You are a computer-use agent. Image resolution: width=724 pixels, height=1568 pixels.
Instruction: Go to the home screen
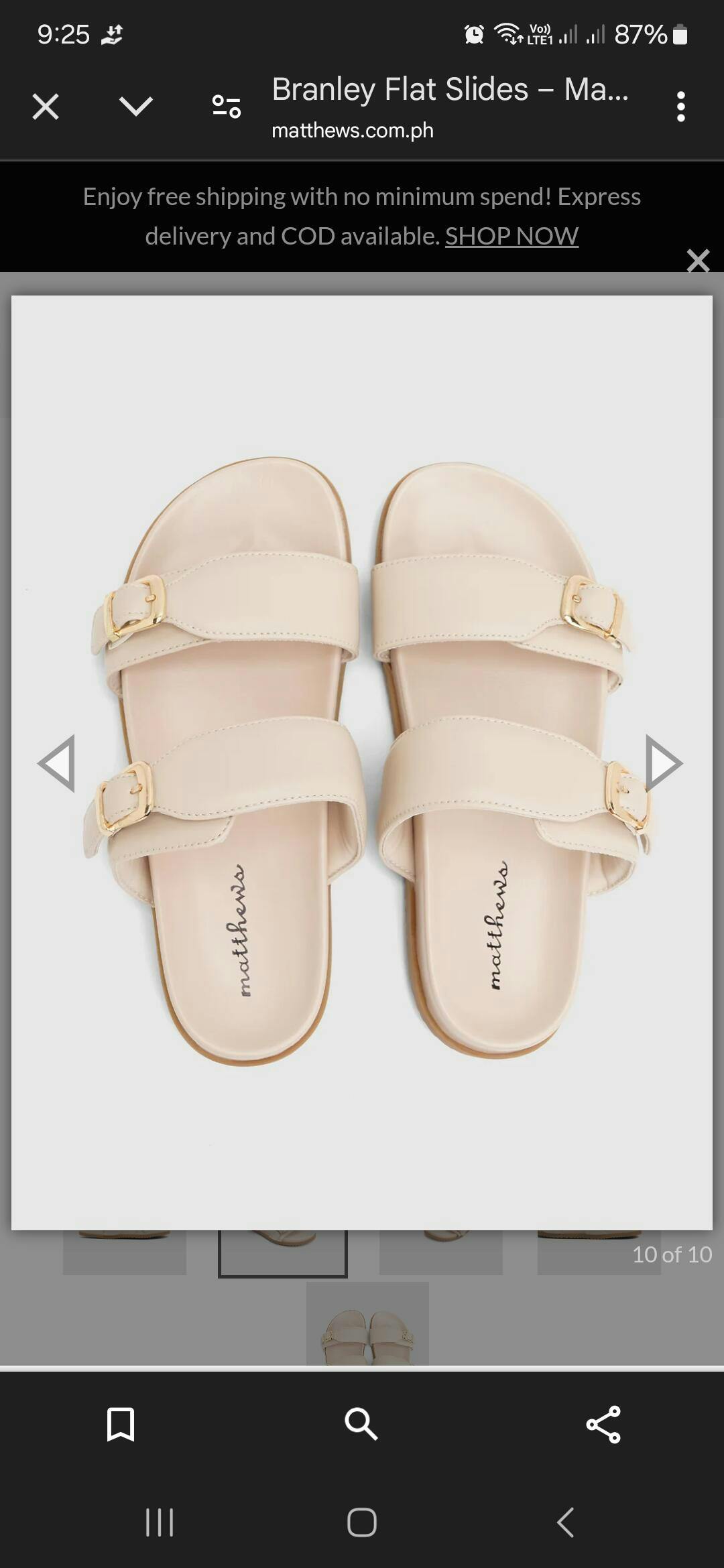pyautogui.click(x=362, y=1522)
